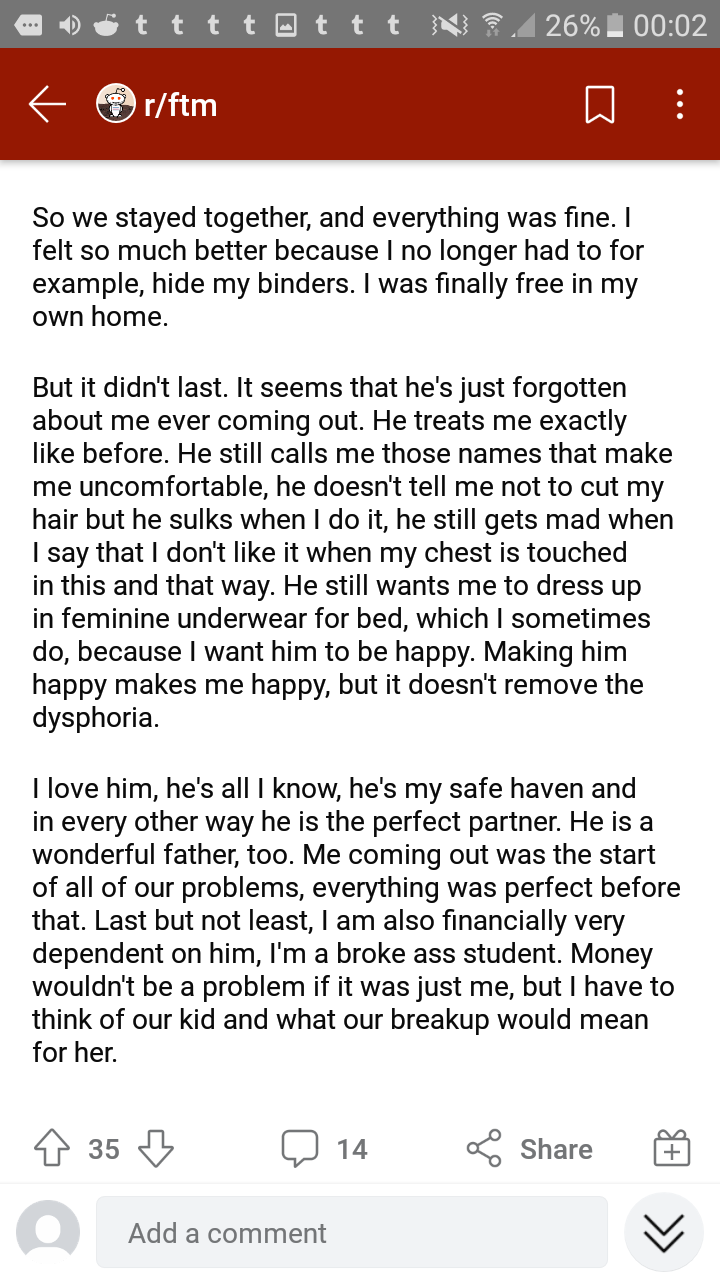Image resolution: width=720 pixels, height=1280 pixels.
Task: Open the overflow menu
Action: [x=680, y=104]
